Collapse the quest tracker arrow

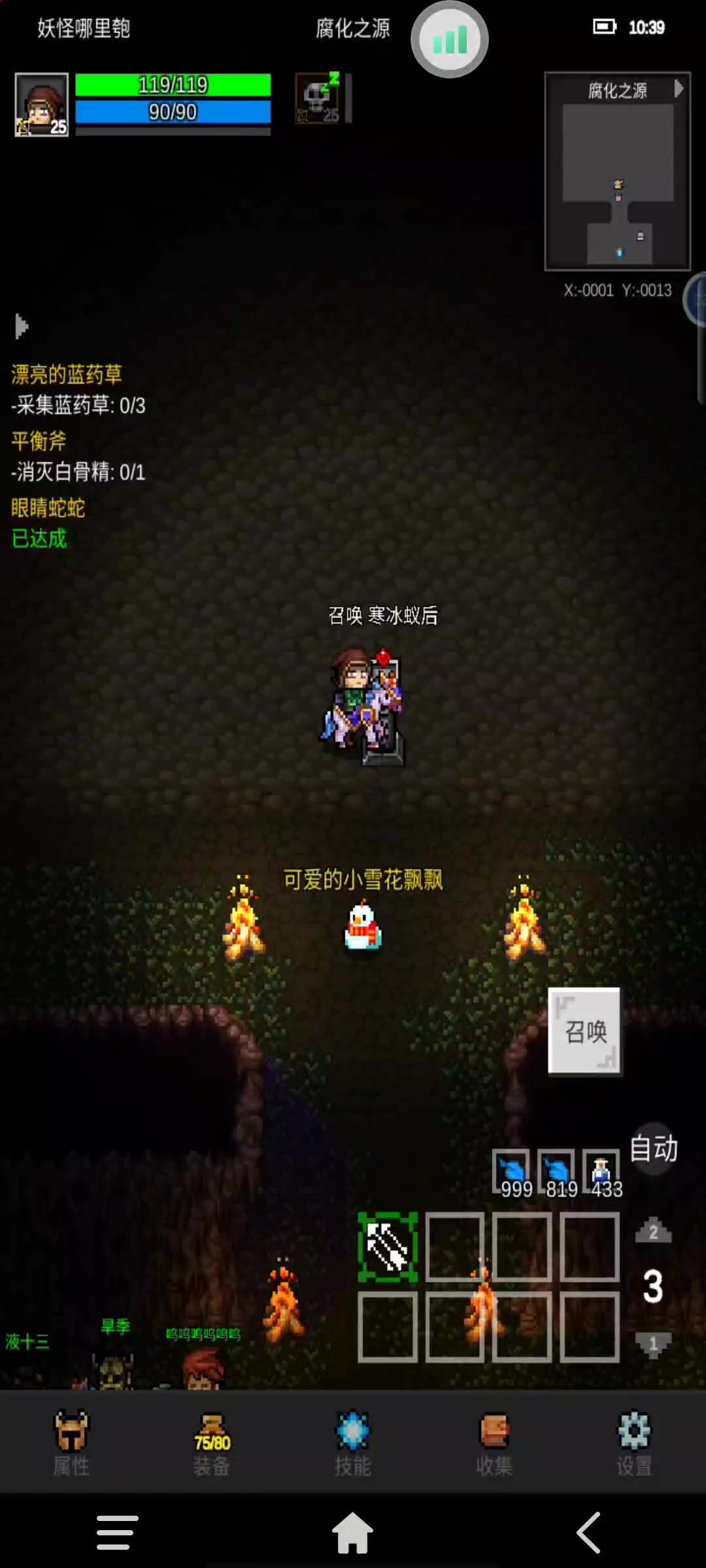pos(22,326)
